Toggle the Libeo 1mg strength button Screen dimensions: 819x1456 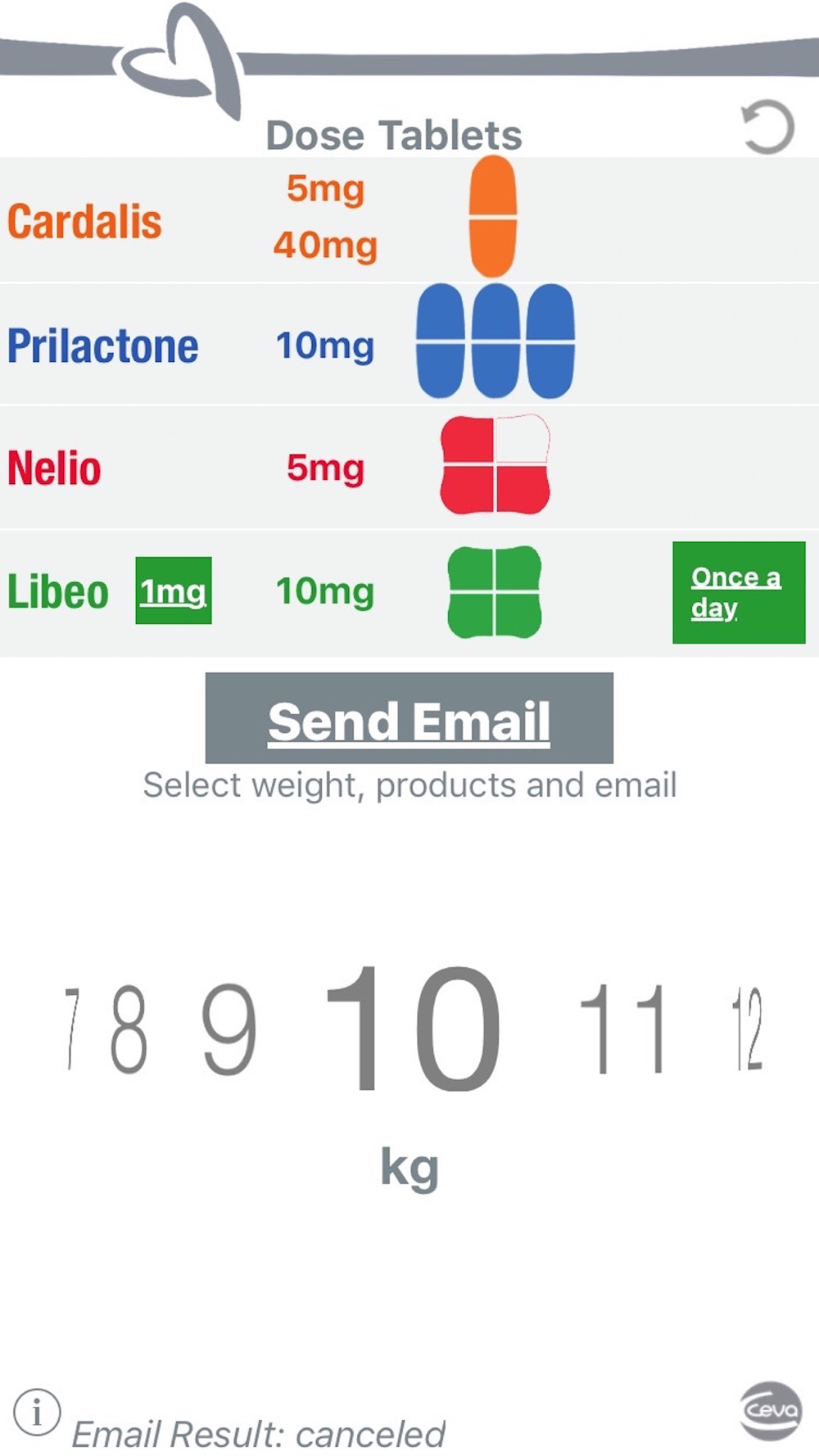(174, 590)
